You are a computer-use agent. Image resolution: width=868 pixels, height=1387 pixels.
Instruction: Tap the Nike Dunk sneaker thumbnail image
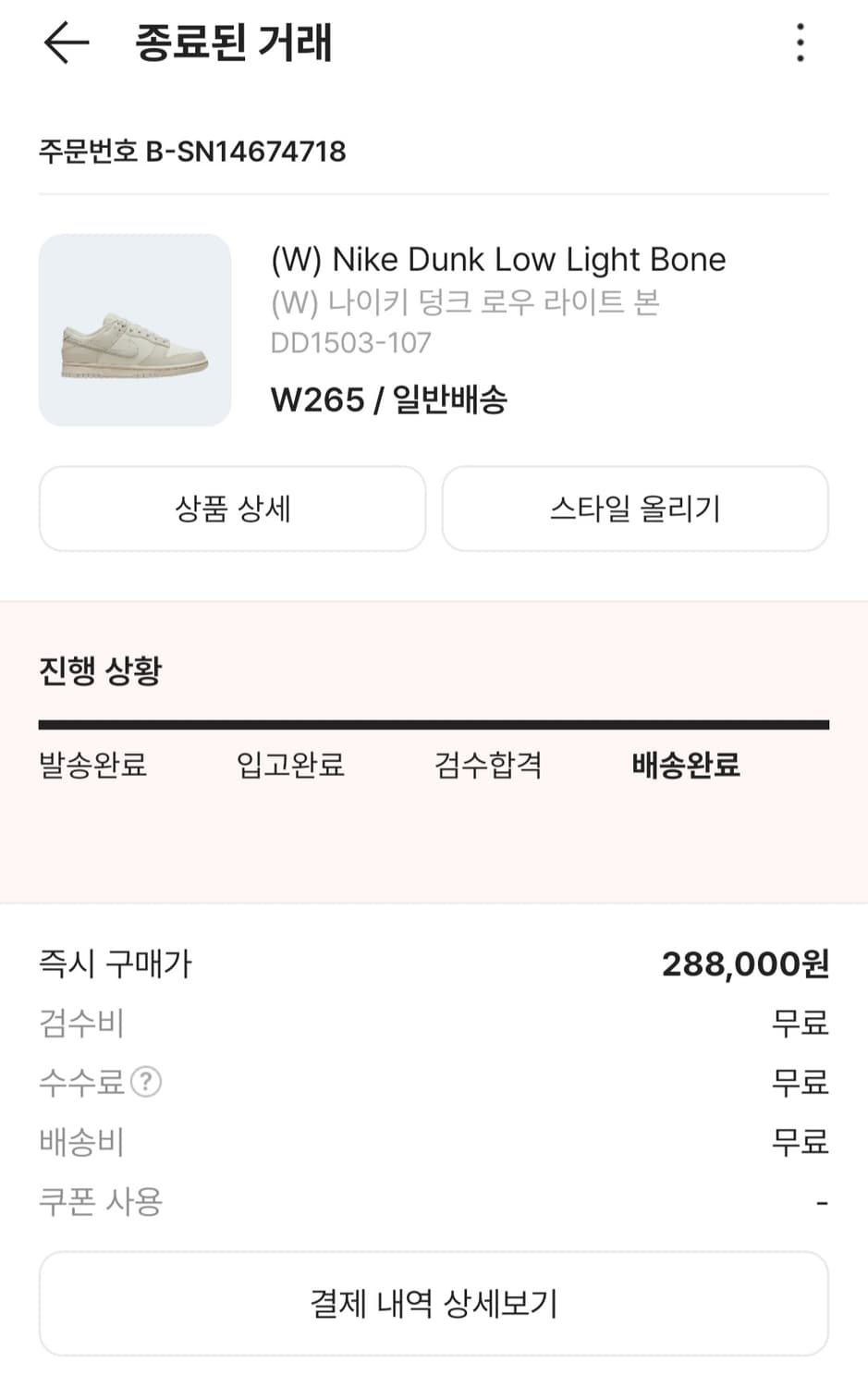coord(134,330)
